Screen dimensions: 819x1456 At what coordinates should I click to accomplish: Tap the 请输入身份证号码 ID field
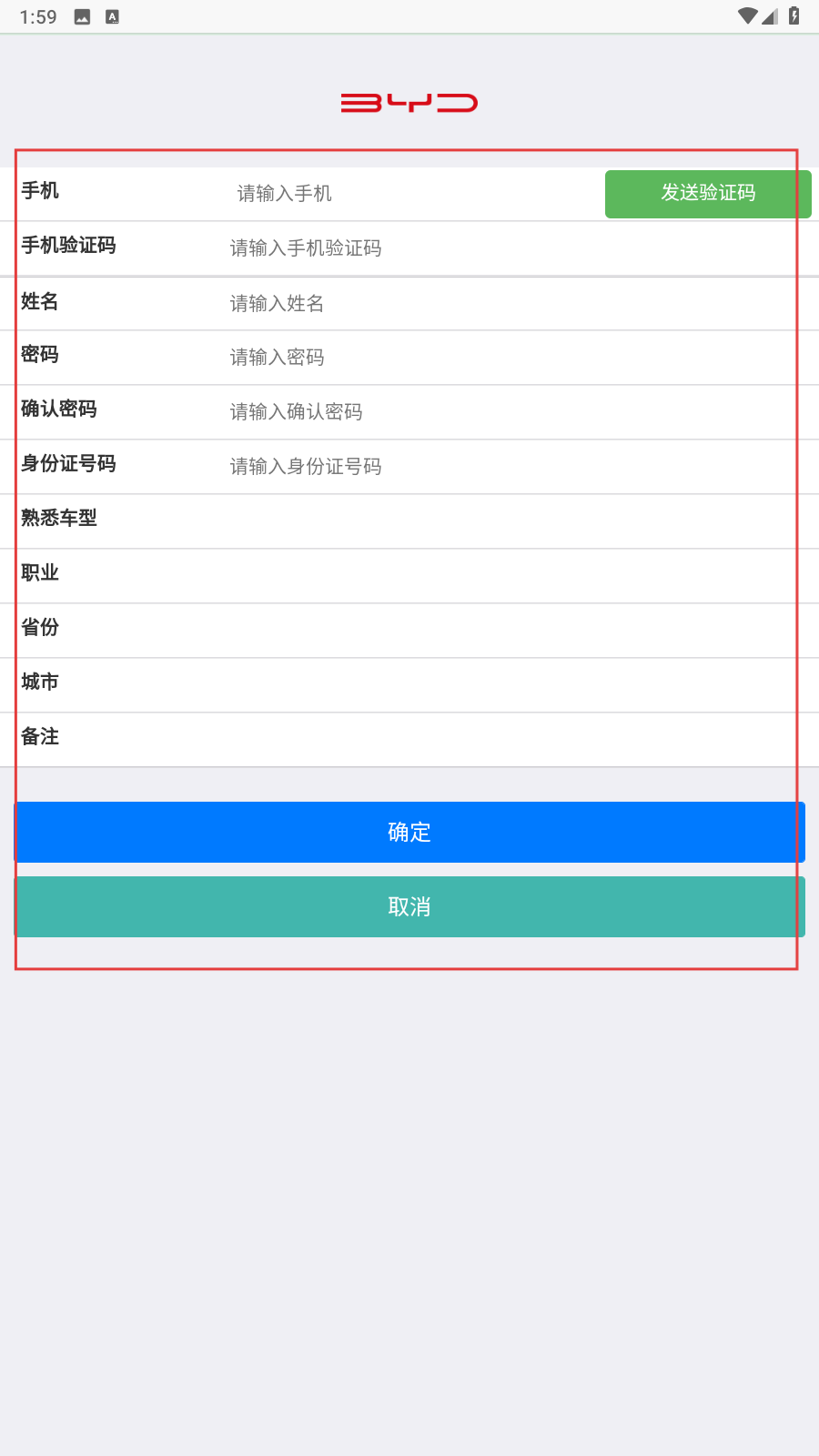pyautogui.click(x=521, y=467)
